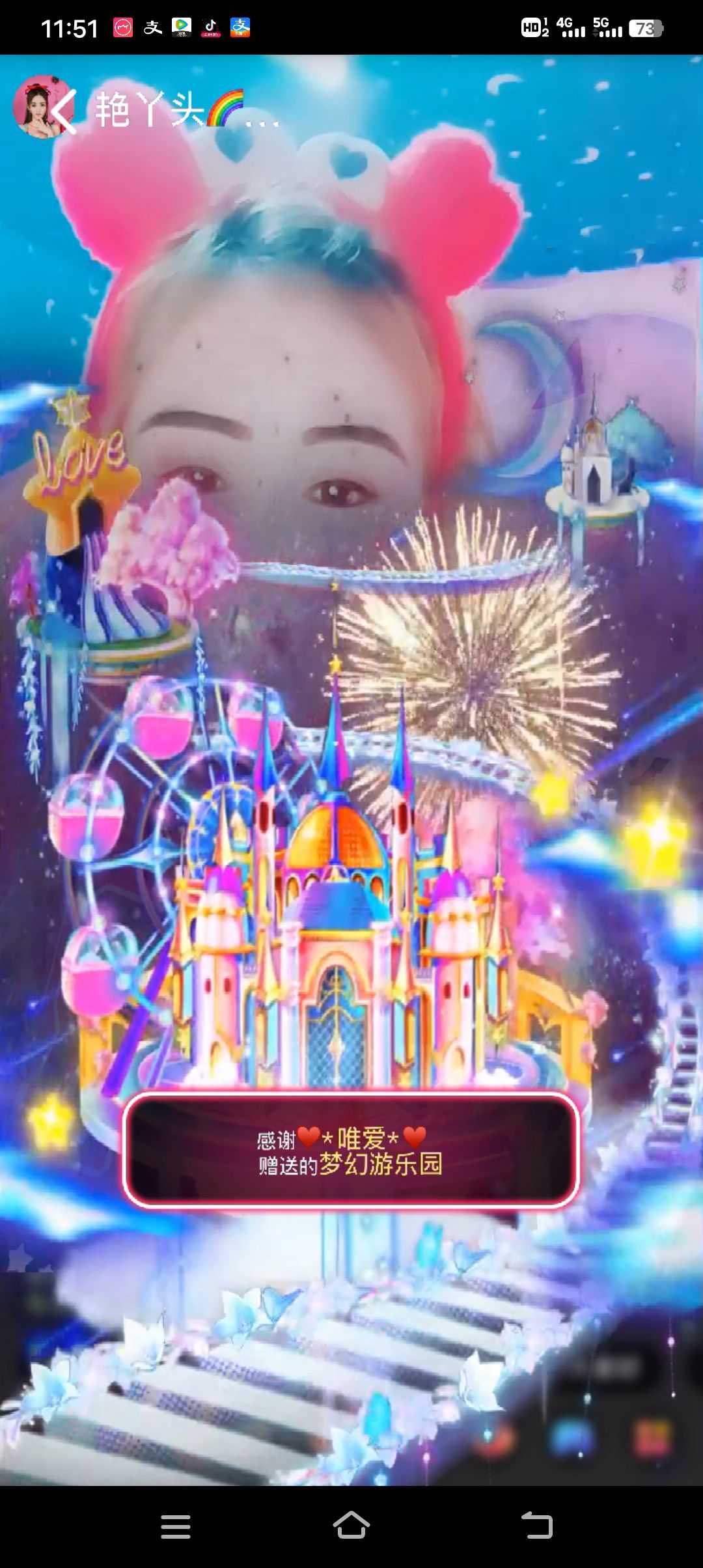Tap the system home button
Image resolution: width=703 pixels, height=1568 pixels.
coord(351,1526)
